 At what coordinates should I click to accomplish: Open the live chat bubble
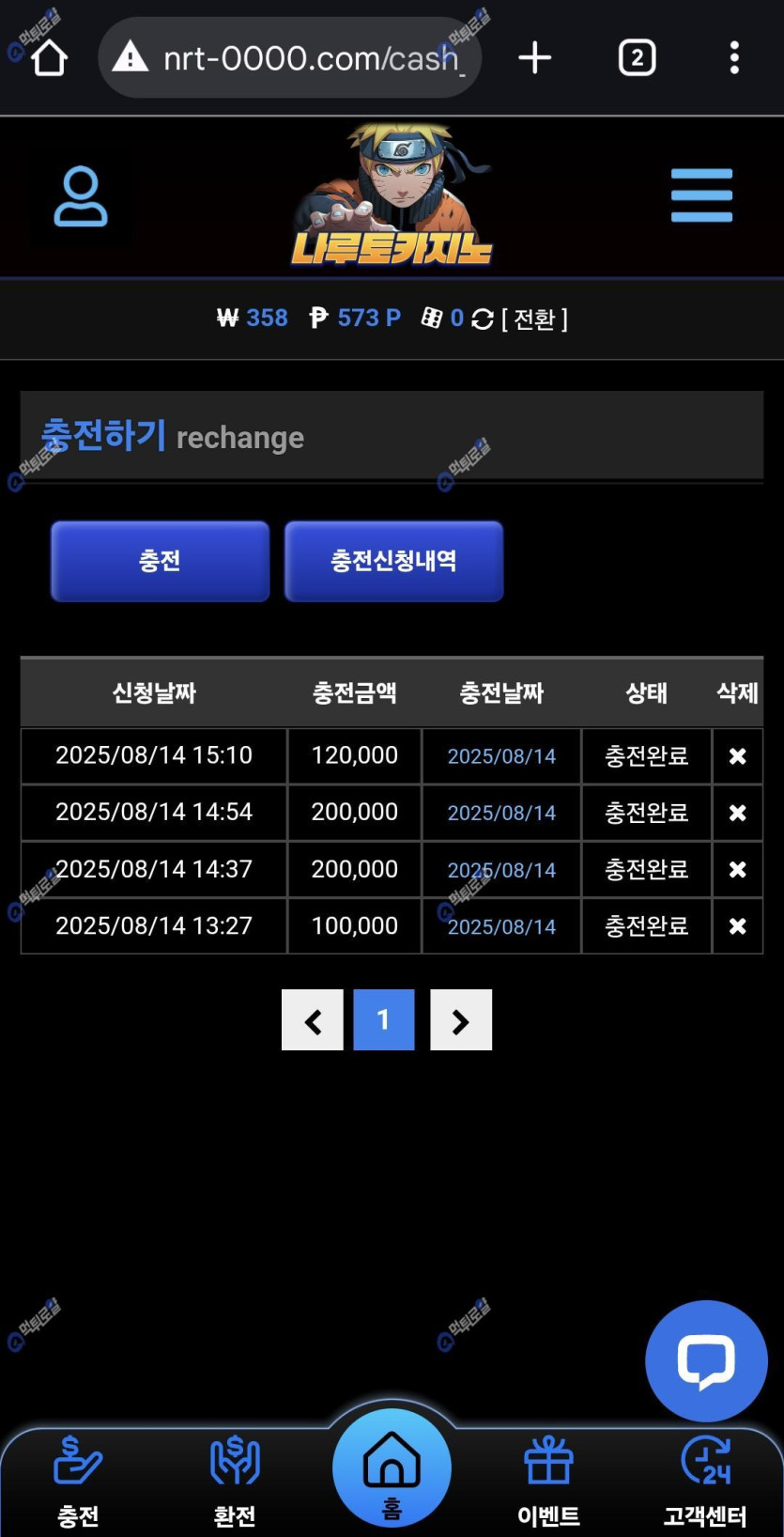coord(706,1360)
